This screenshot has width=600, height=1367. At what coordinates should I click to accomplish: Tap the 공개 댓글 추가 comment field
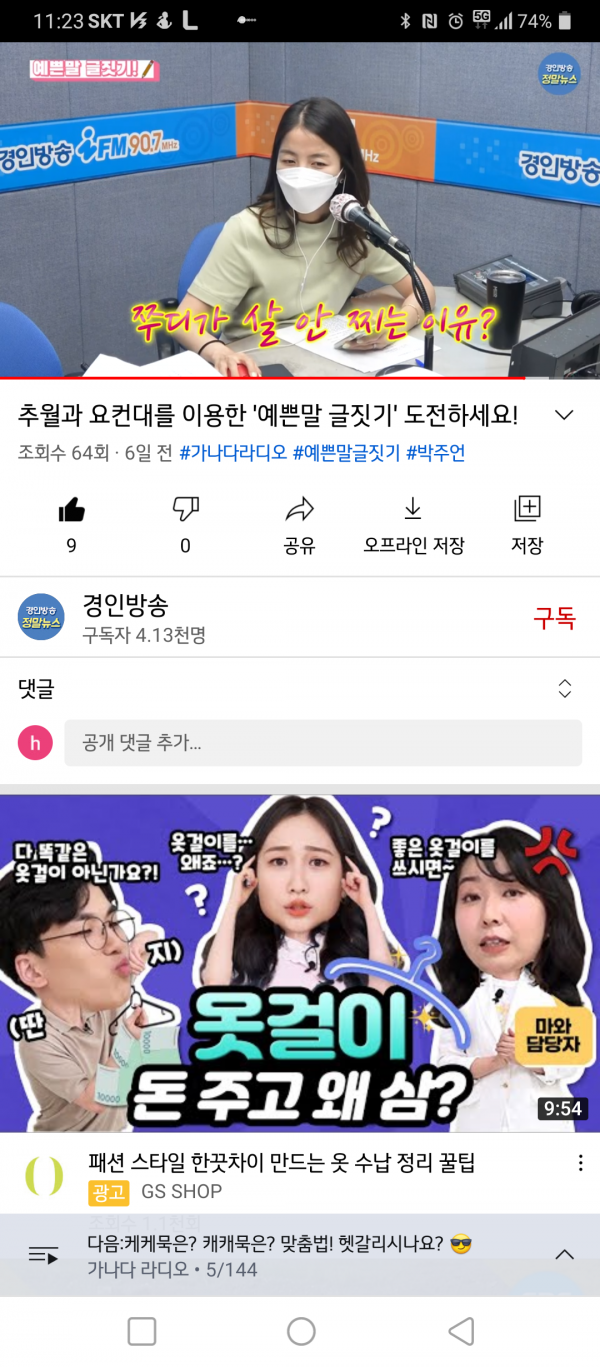[x=322, y=743]
